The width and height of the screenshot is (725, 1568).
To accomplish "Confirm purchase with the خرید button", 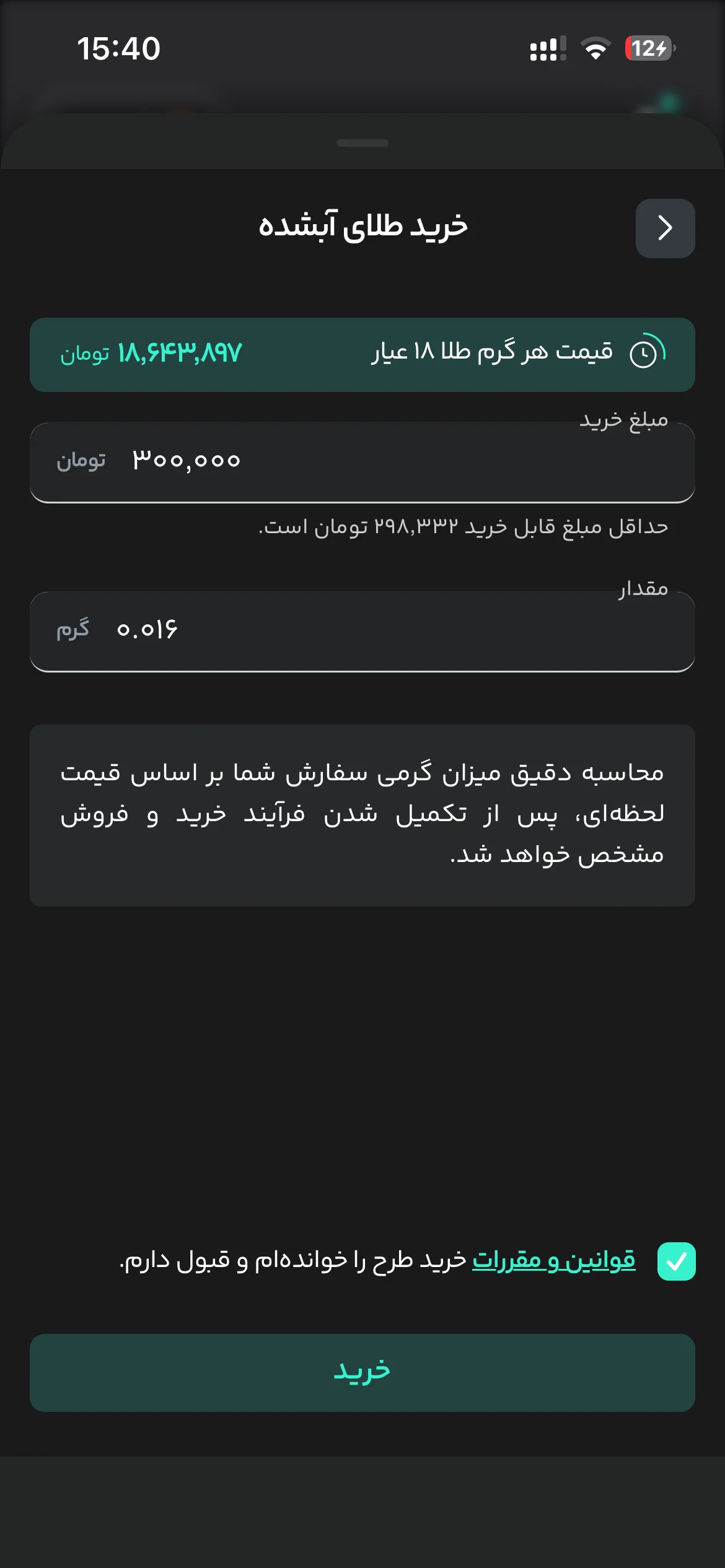I will click(362, 1372).
